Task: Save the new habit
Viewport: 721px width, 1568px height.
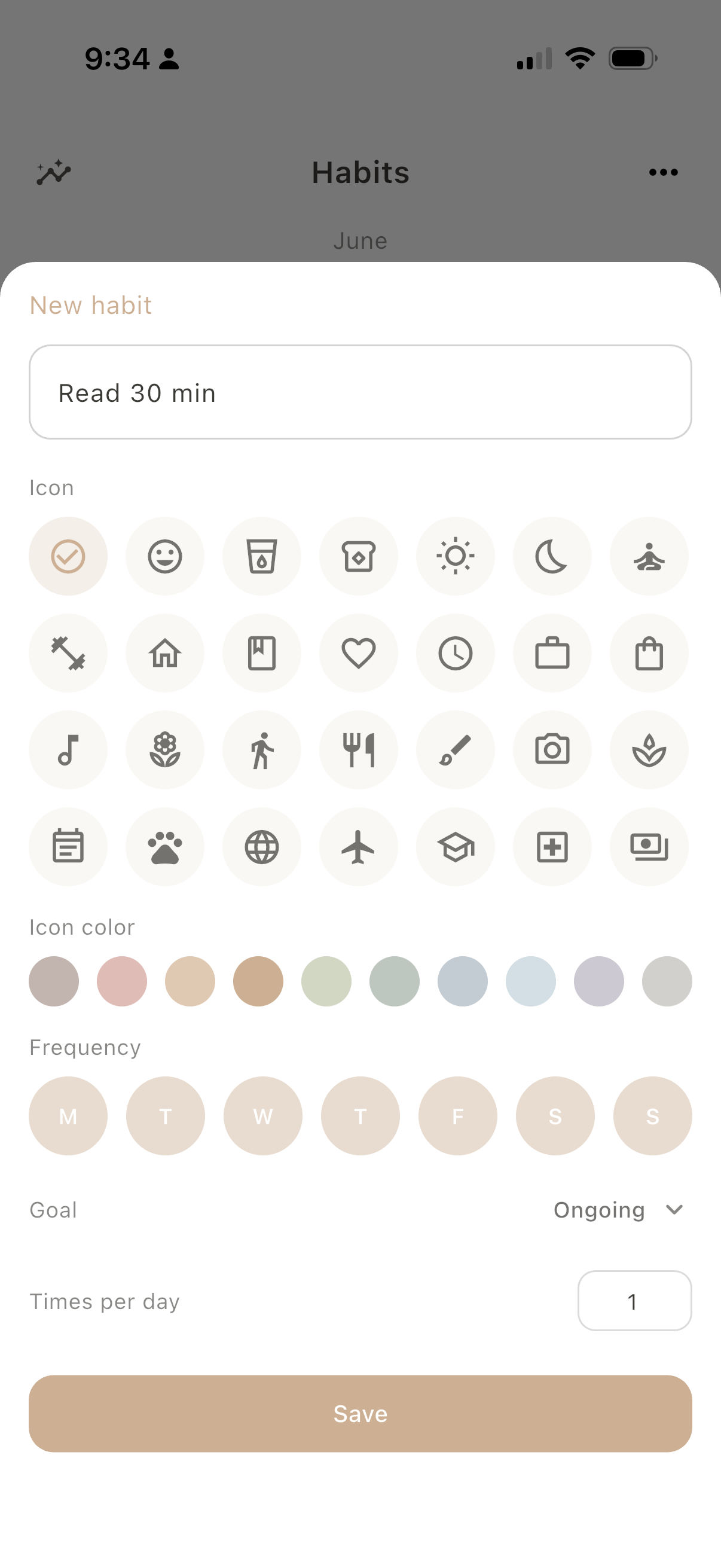Action: point(360,1413)
